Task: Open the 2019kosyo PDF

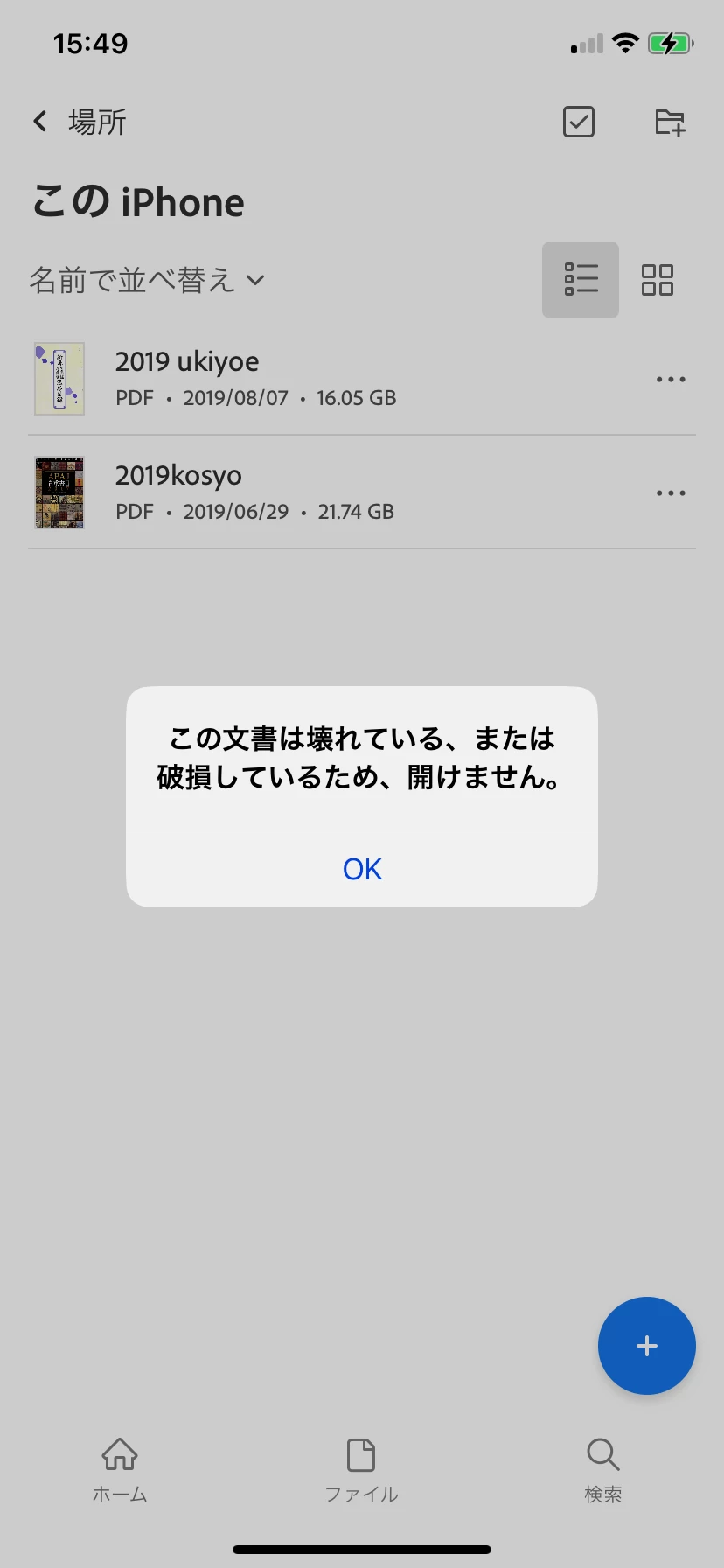Action: (178, 492)
